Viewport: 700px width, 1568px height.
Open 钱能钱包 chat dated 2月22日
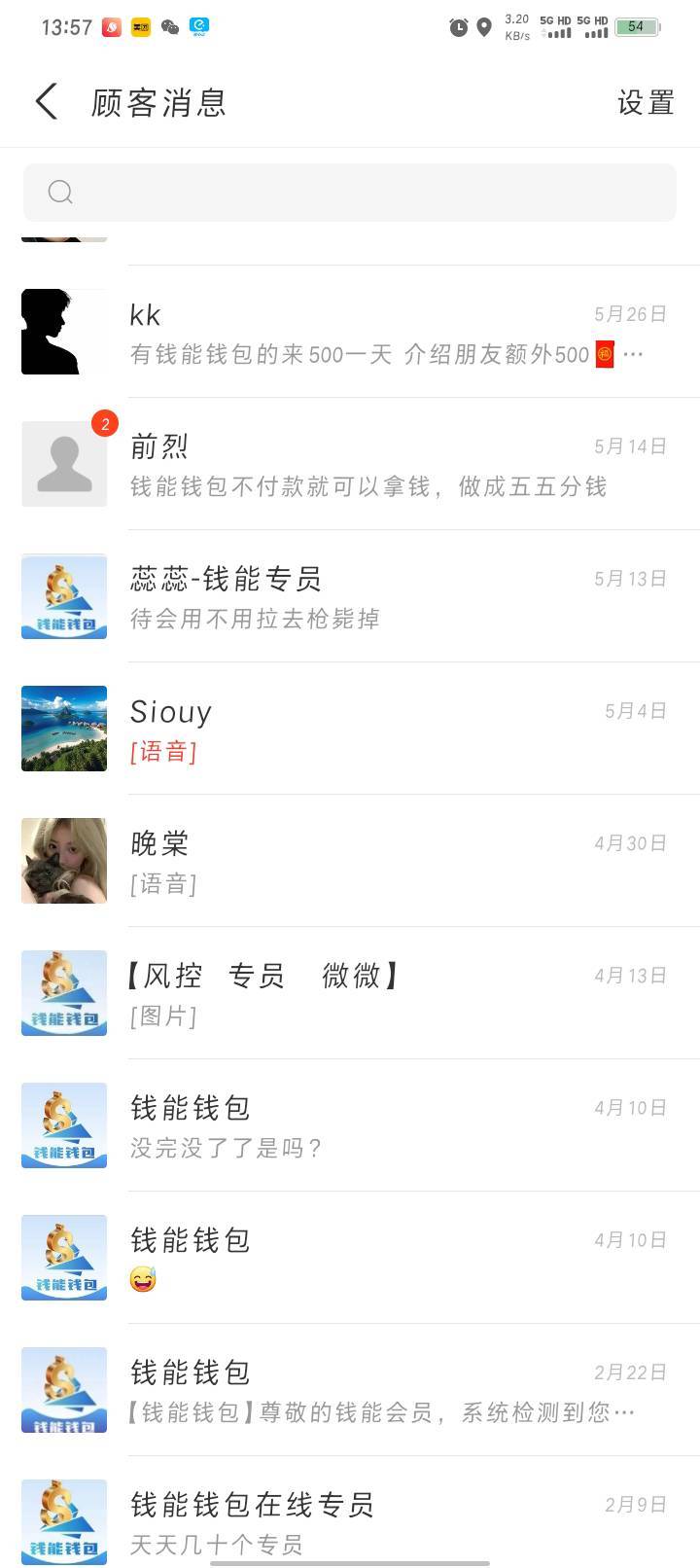point(389,1391)
